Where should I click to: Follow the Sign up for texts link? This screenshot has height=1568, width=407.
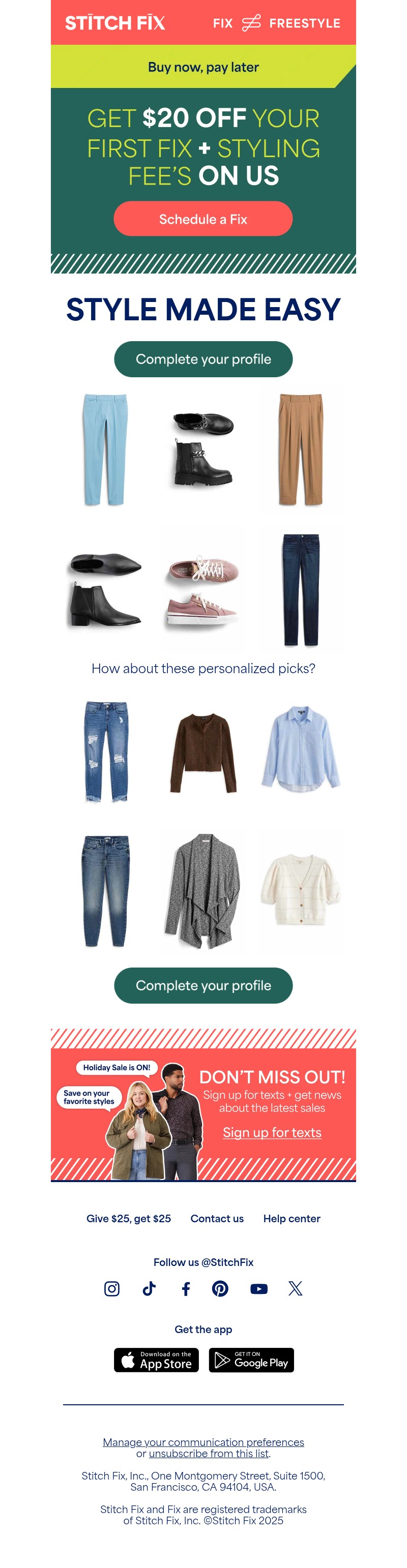[x=272, y=1132]
